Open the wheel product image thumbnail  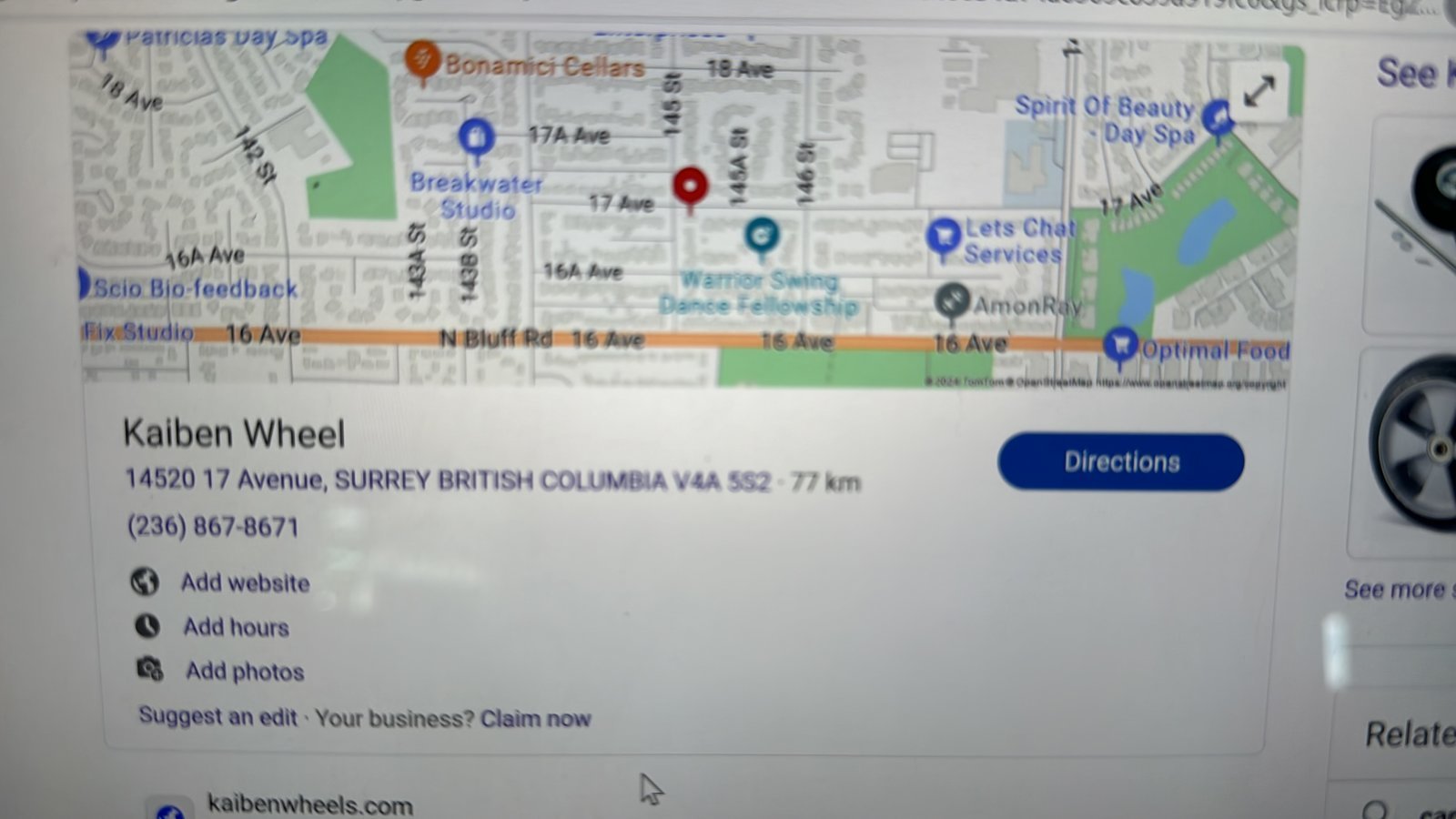click(x=1415, y=446)
